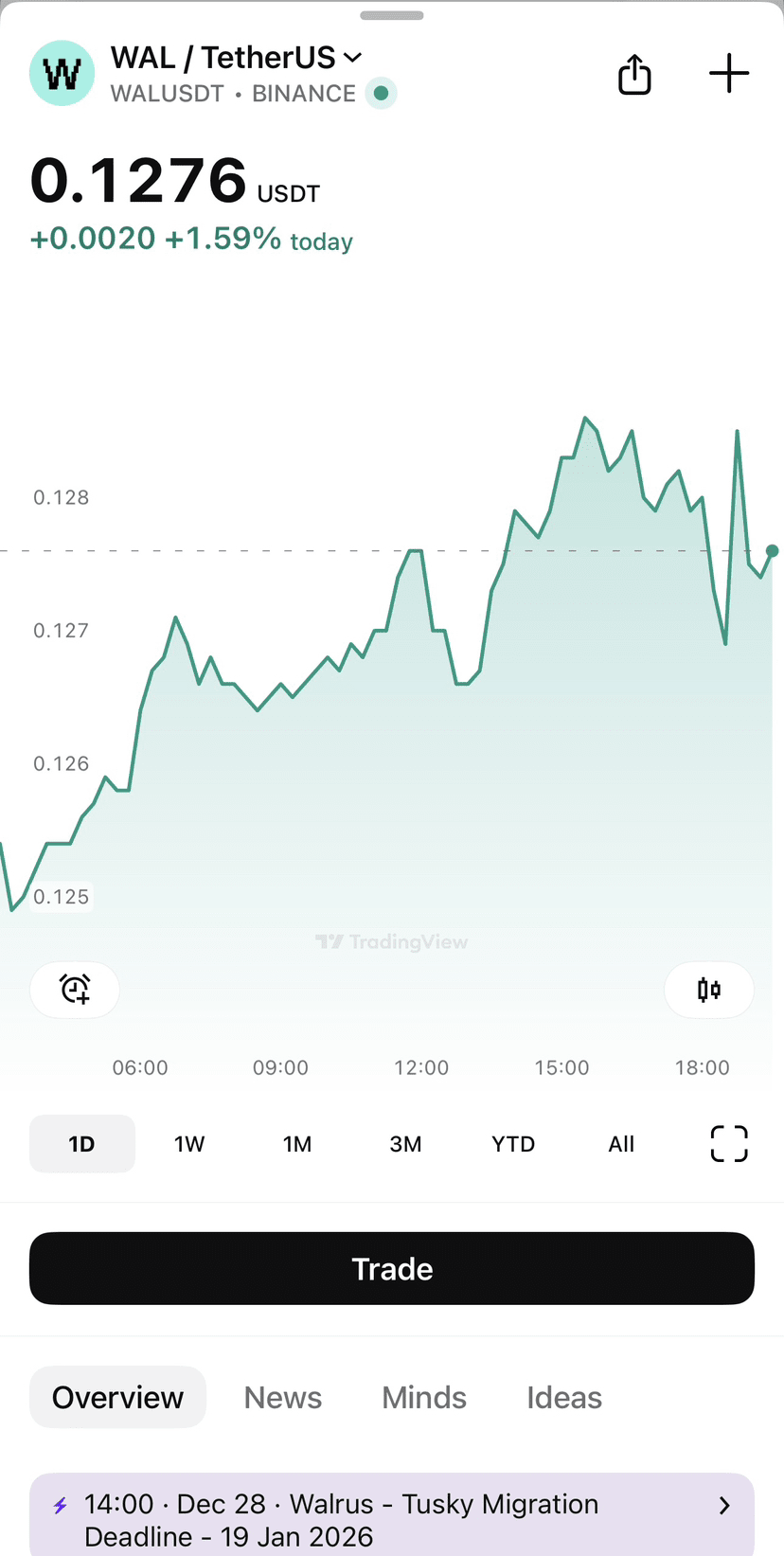Screen dimensions: 784x1556
Task: Show the All time range
Action: [x=621, y=1144]
